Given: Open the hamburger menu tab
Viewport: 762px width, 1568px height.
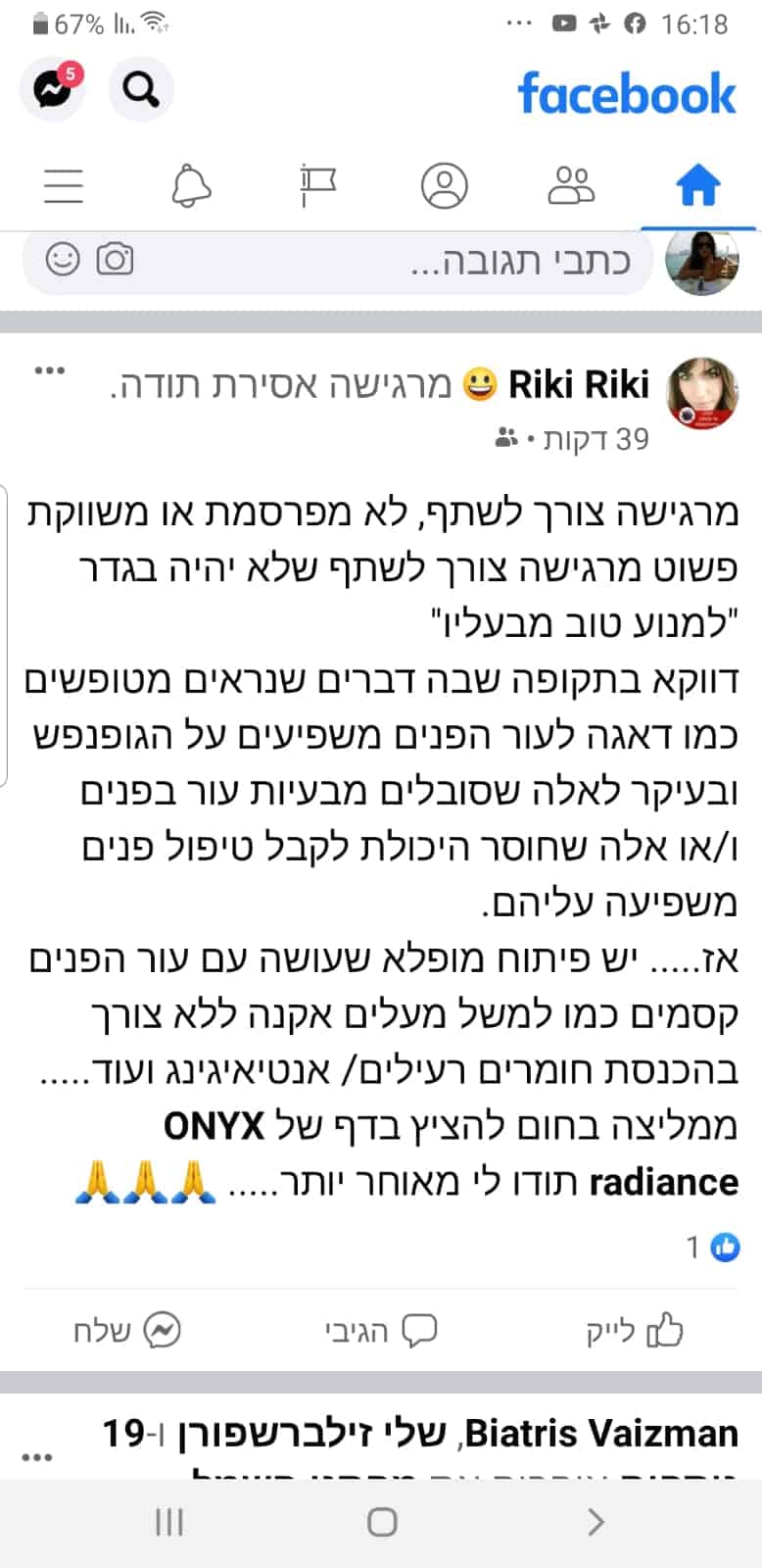Looking at the screenshot, I should (64, 185).
